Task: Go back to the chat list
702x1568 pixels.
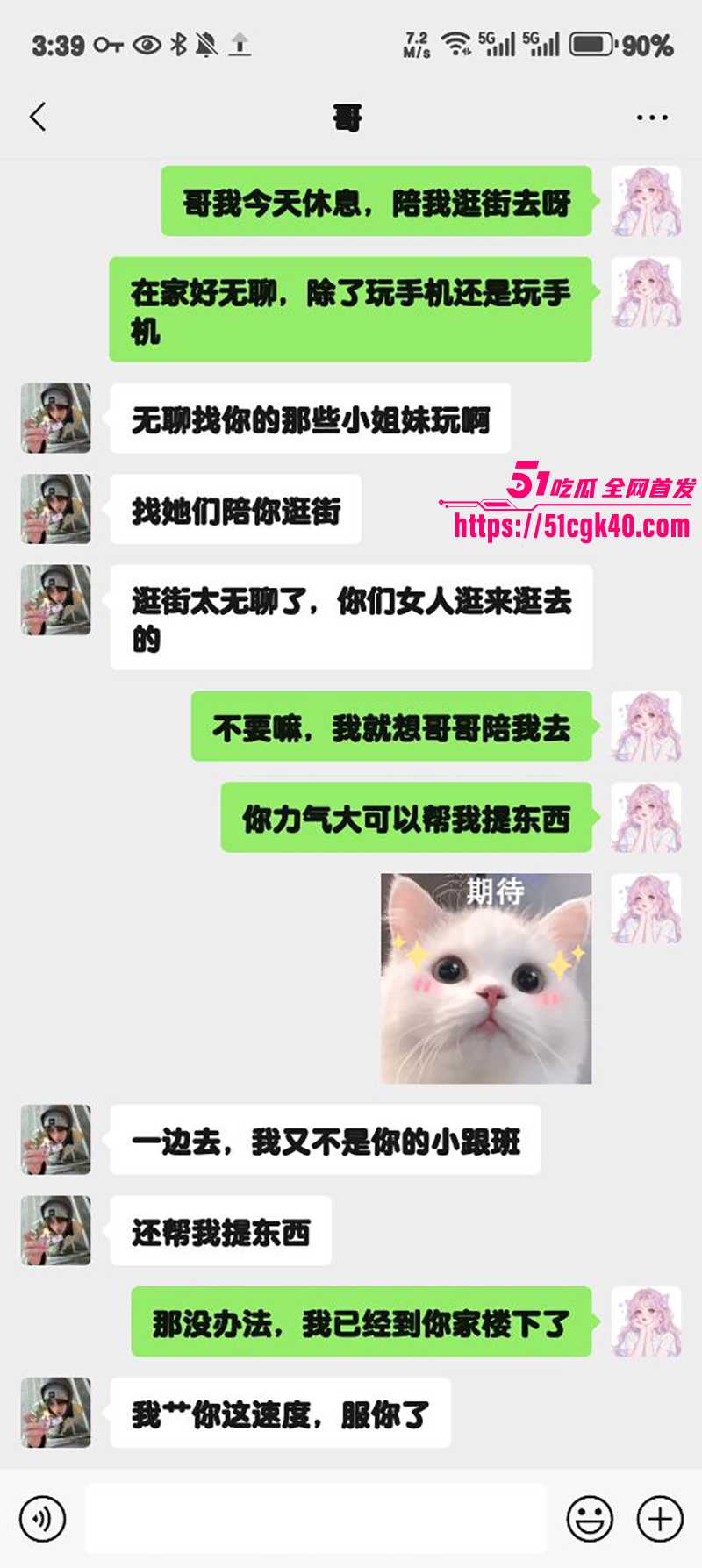Action: (x=38, y=117)
